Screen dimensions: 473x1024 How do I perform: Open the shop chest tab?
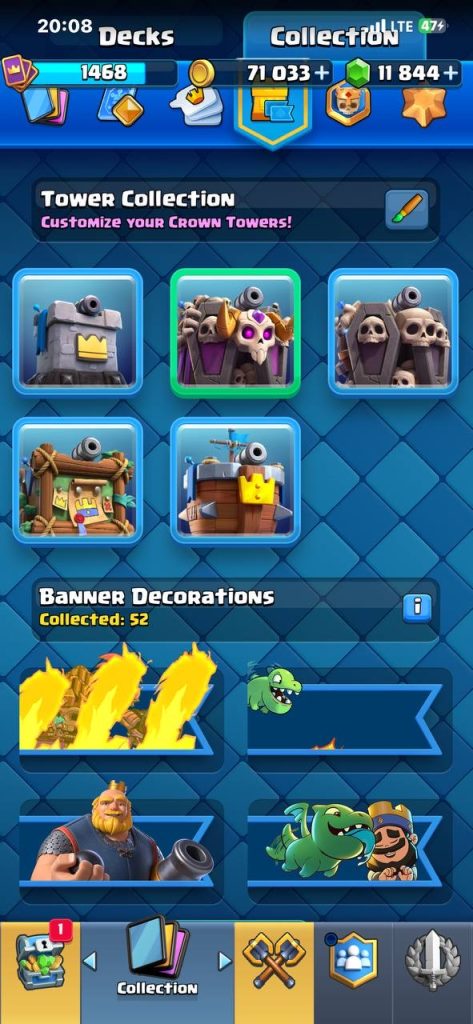click(x=40, y=972)
